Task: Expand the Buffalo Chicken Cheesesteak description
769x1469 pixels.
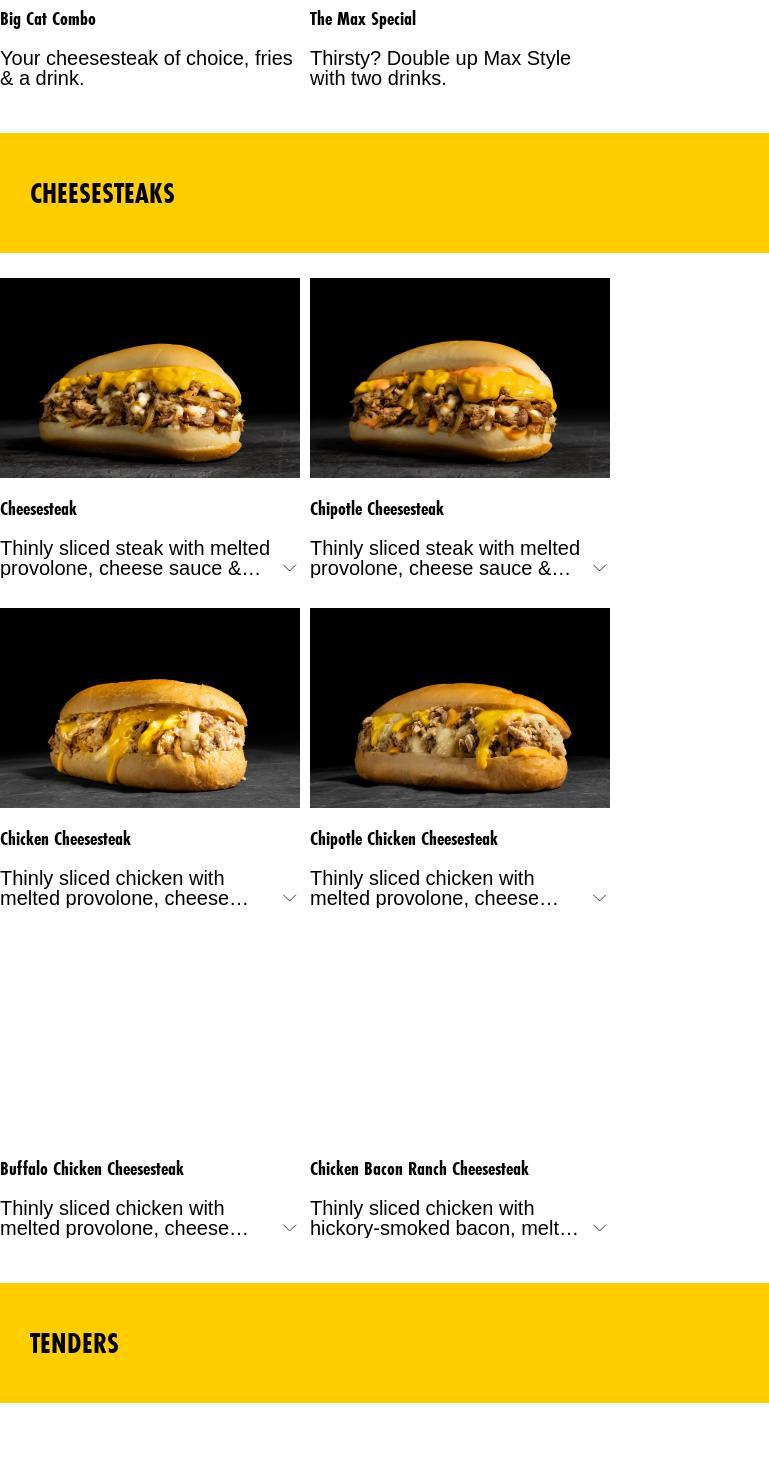Action: click(x=289, y=1228)
